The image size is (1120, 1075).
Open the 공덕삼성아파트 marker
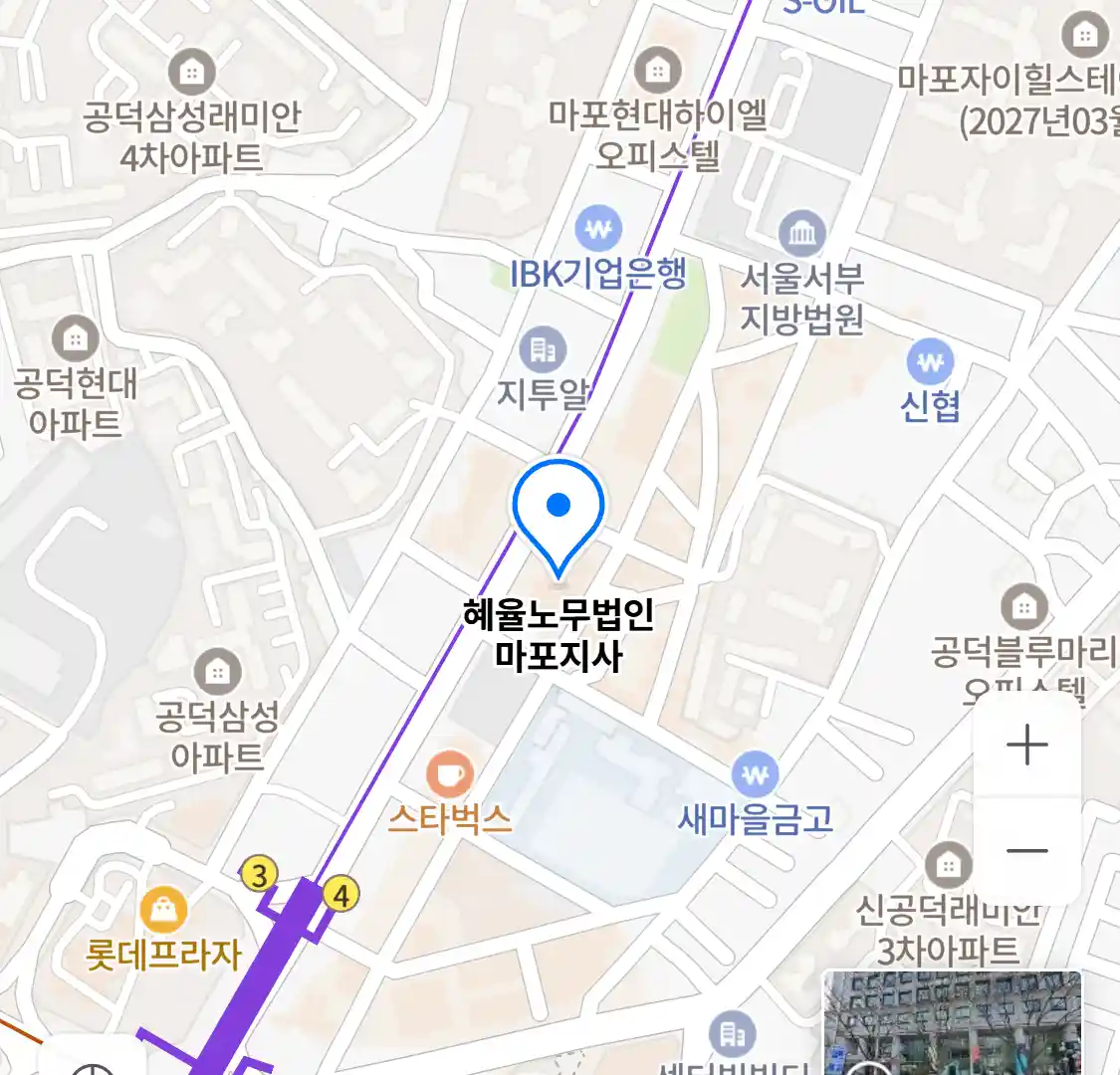(217, 673)
